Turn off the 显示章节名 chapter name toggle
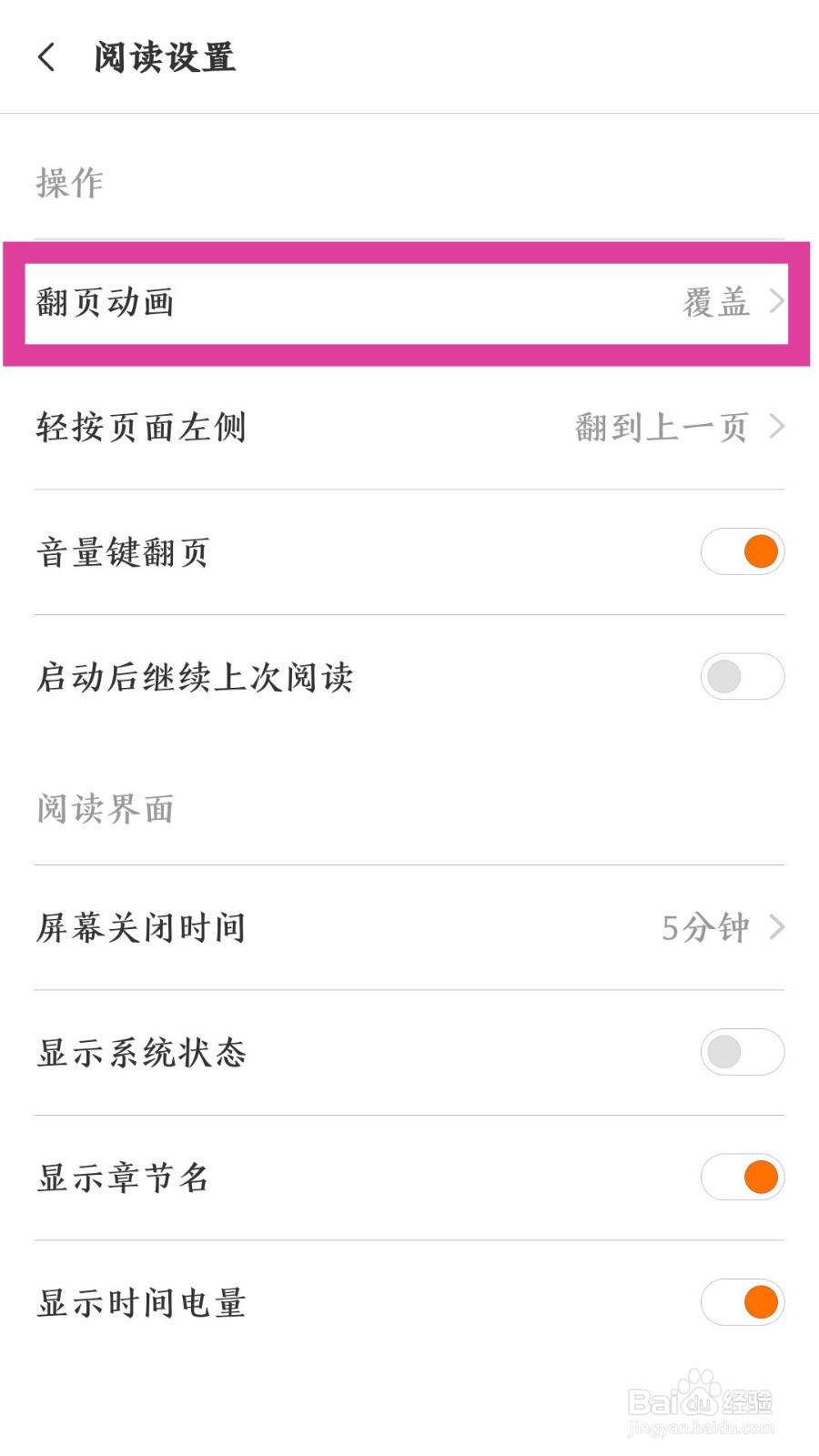The width and height of the screenshot is (819, 1456). coord(743,1177)
